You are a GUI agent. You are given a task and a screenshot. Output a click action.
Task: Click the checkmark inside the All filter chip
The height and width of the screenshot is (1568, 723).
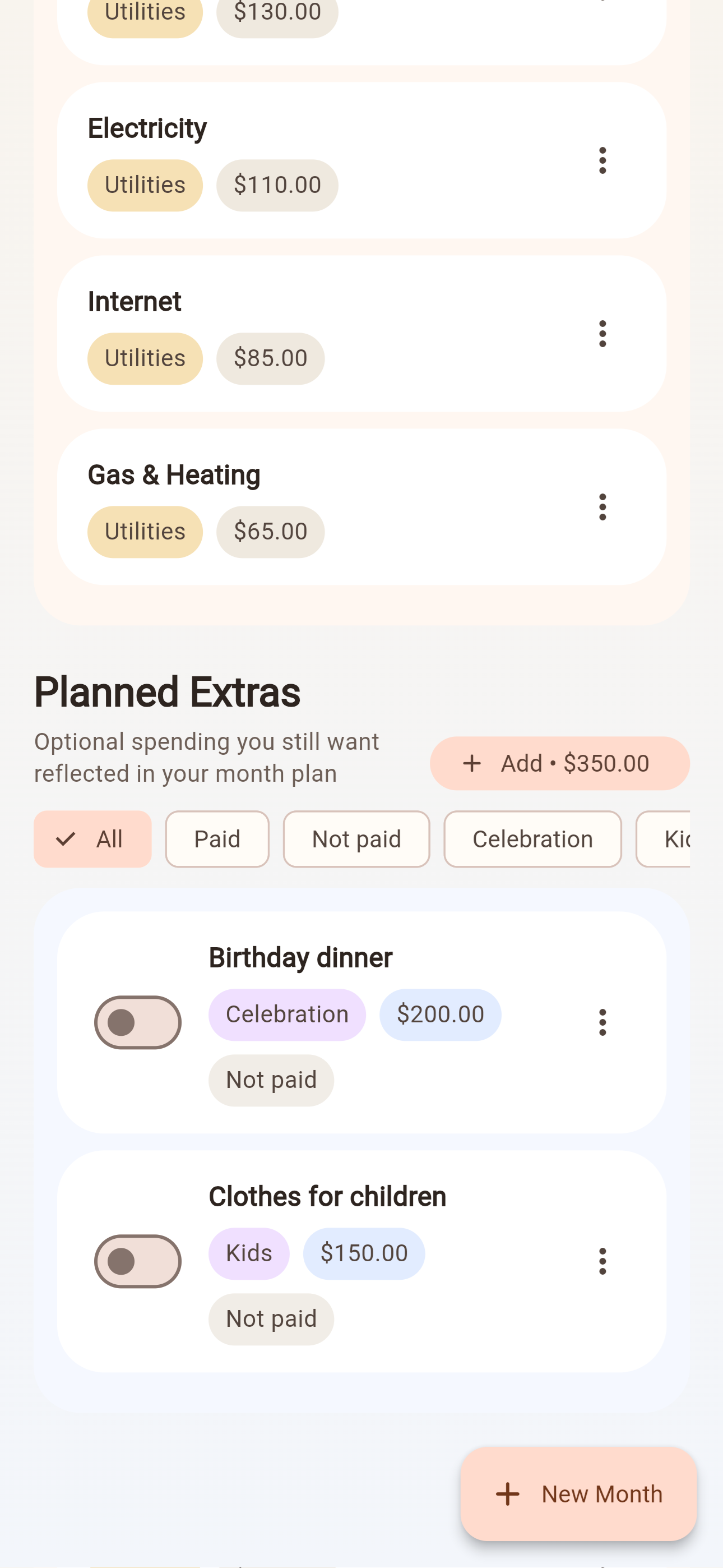(67, 839)
